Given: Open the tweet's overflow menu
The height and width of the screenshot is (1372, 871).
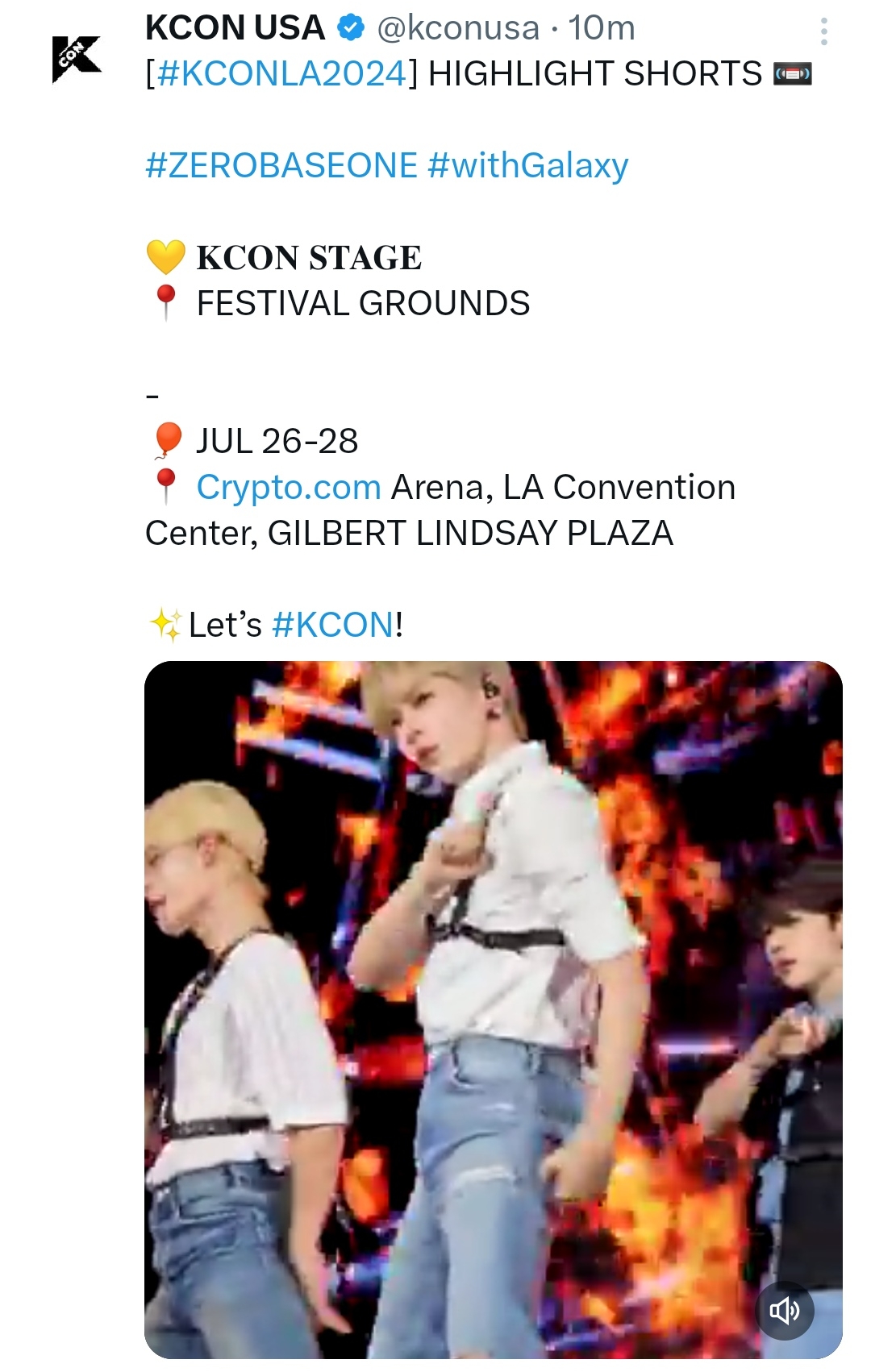Looking at the screenshot, I should coord(823,31).
